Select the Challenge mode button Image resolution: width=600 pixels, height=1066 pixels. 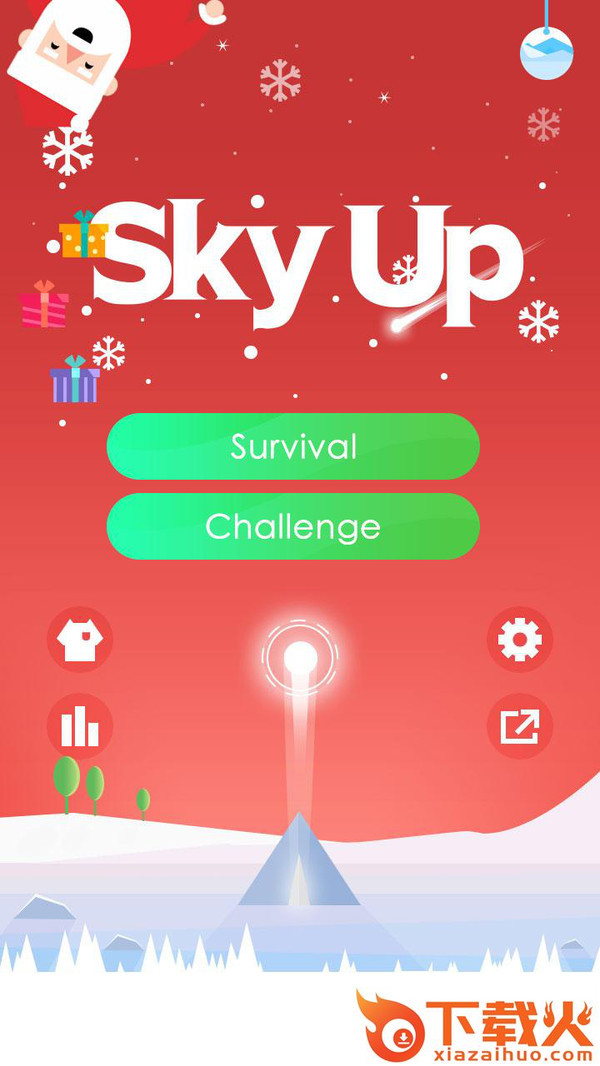tap(293, 526)
